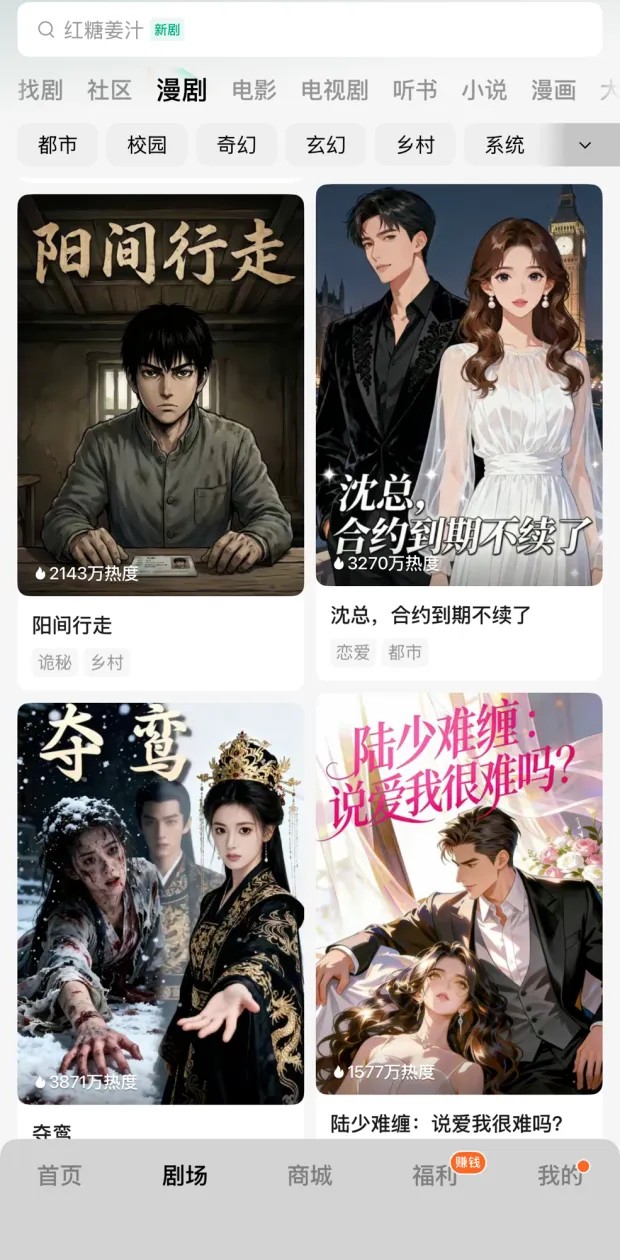The height and width of the screenshot is (1260, 621).
Task: Switch to the 小说 tab
Action: point(484,90)
